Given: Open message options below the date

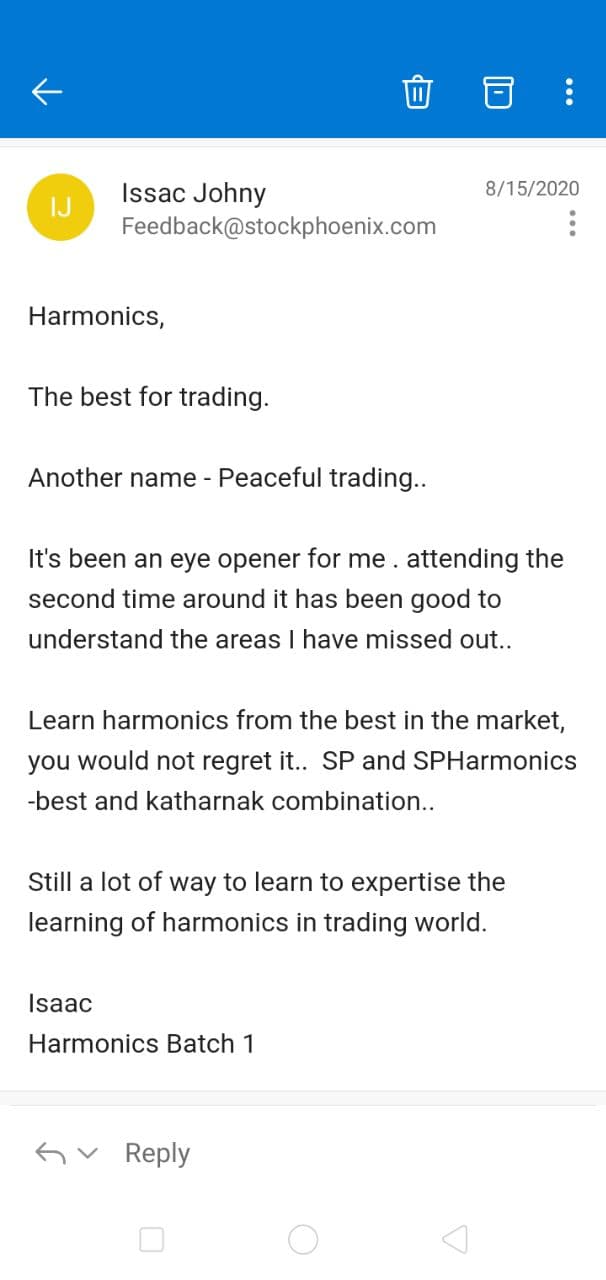Looking at the screenshot, I should pos(572,223).
